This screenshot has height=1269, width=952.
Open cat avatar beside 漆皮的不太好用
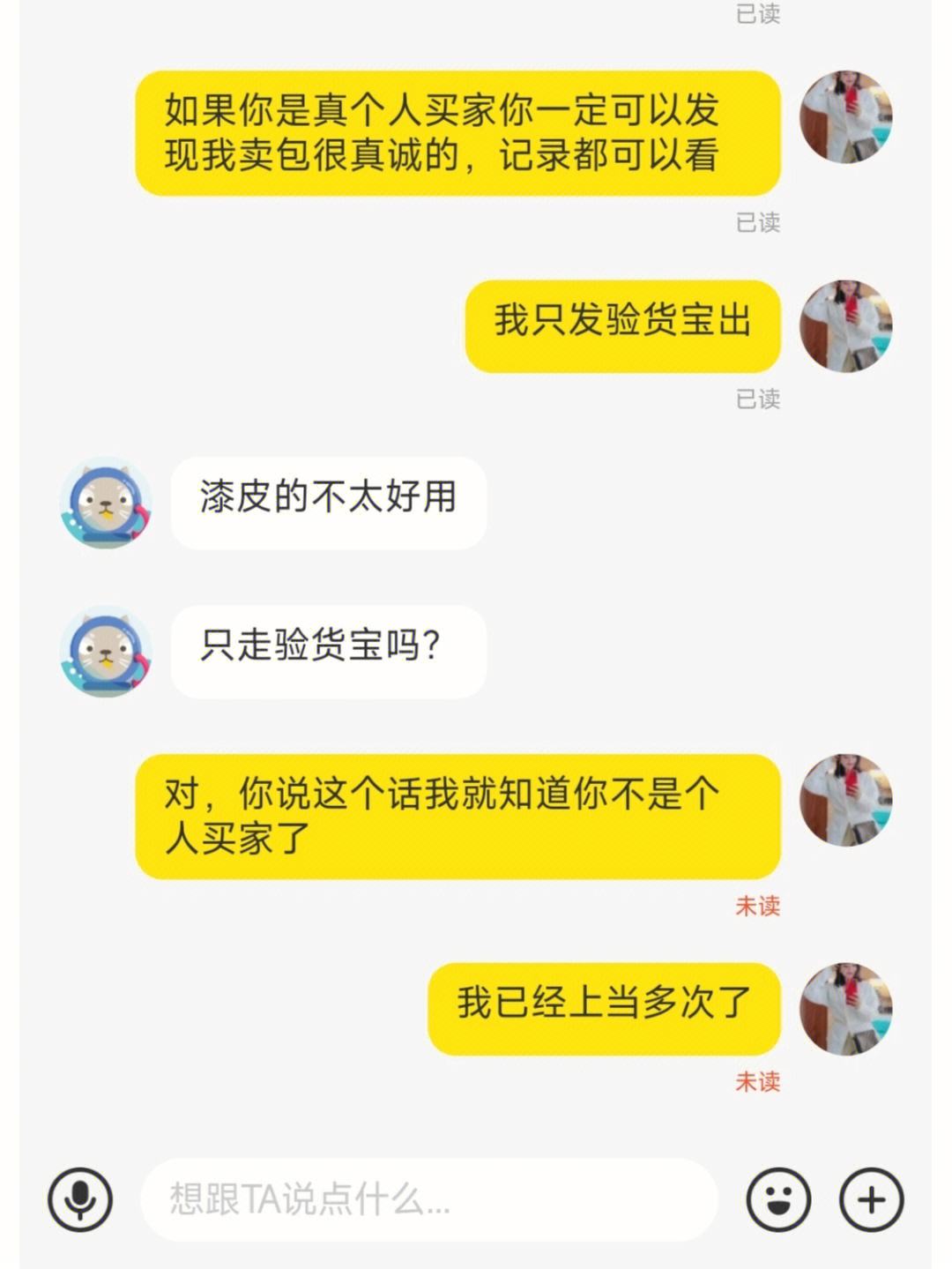click(x=106, y=503)
